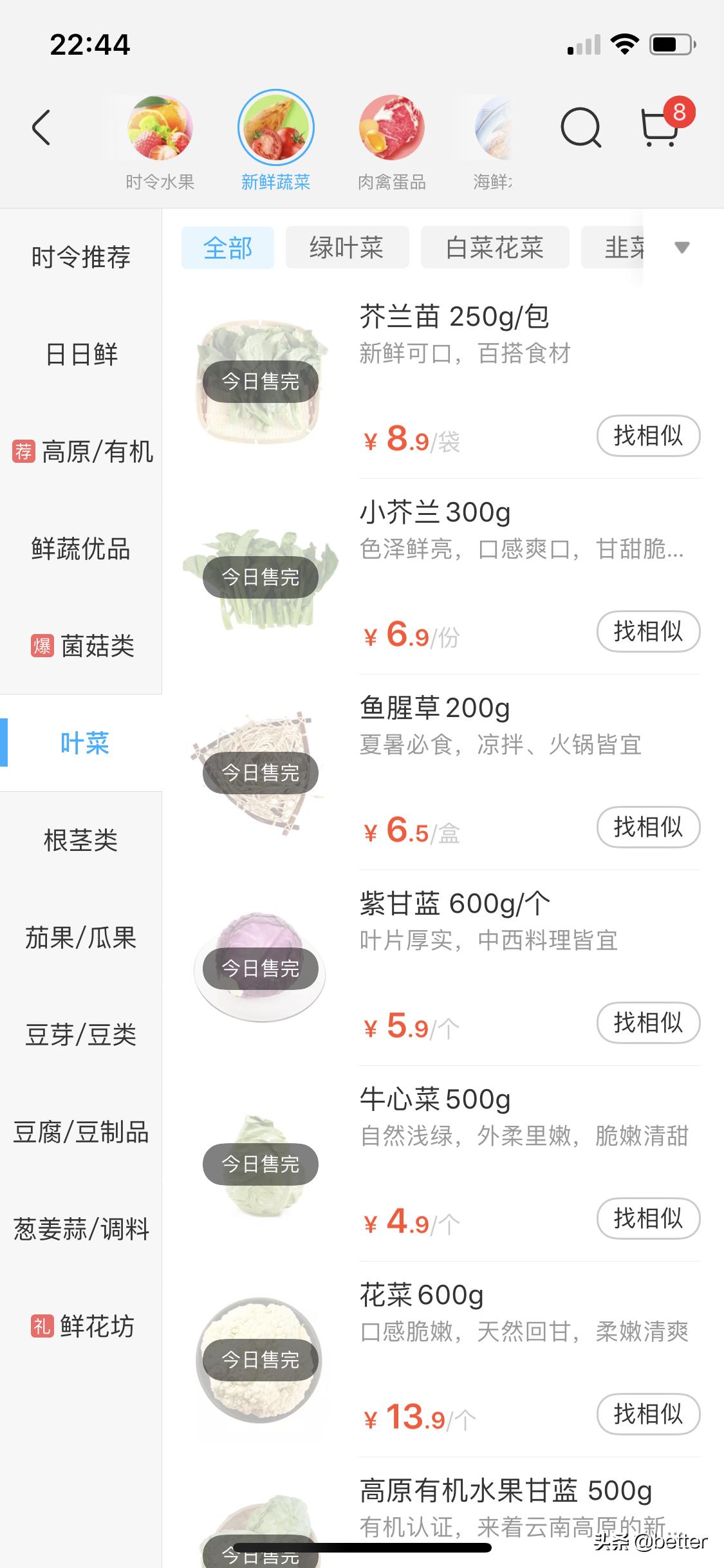This screenshot has width=724, height=1568.
Task: Click 找相似 for 芥兰苗 250g
Action: pos(648,436)
